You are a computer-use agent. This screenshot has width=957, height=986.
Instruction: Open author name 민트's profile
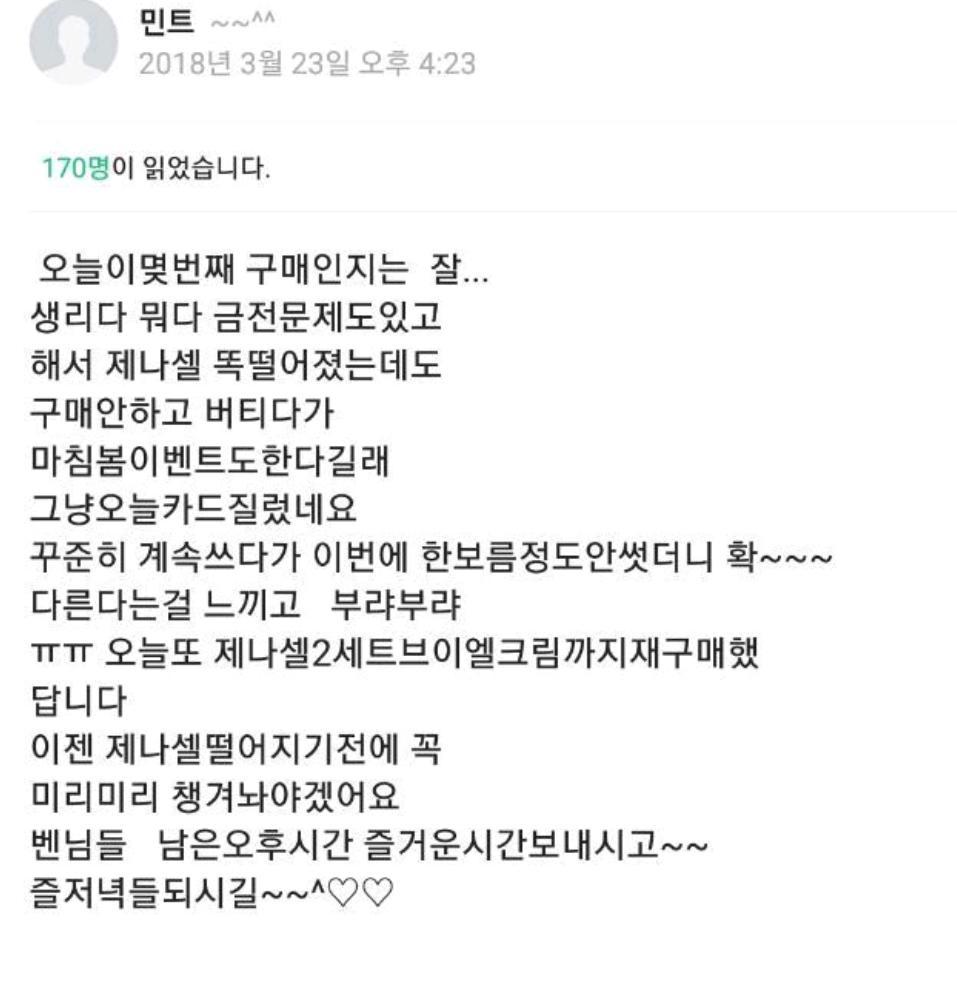161,22
